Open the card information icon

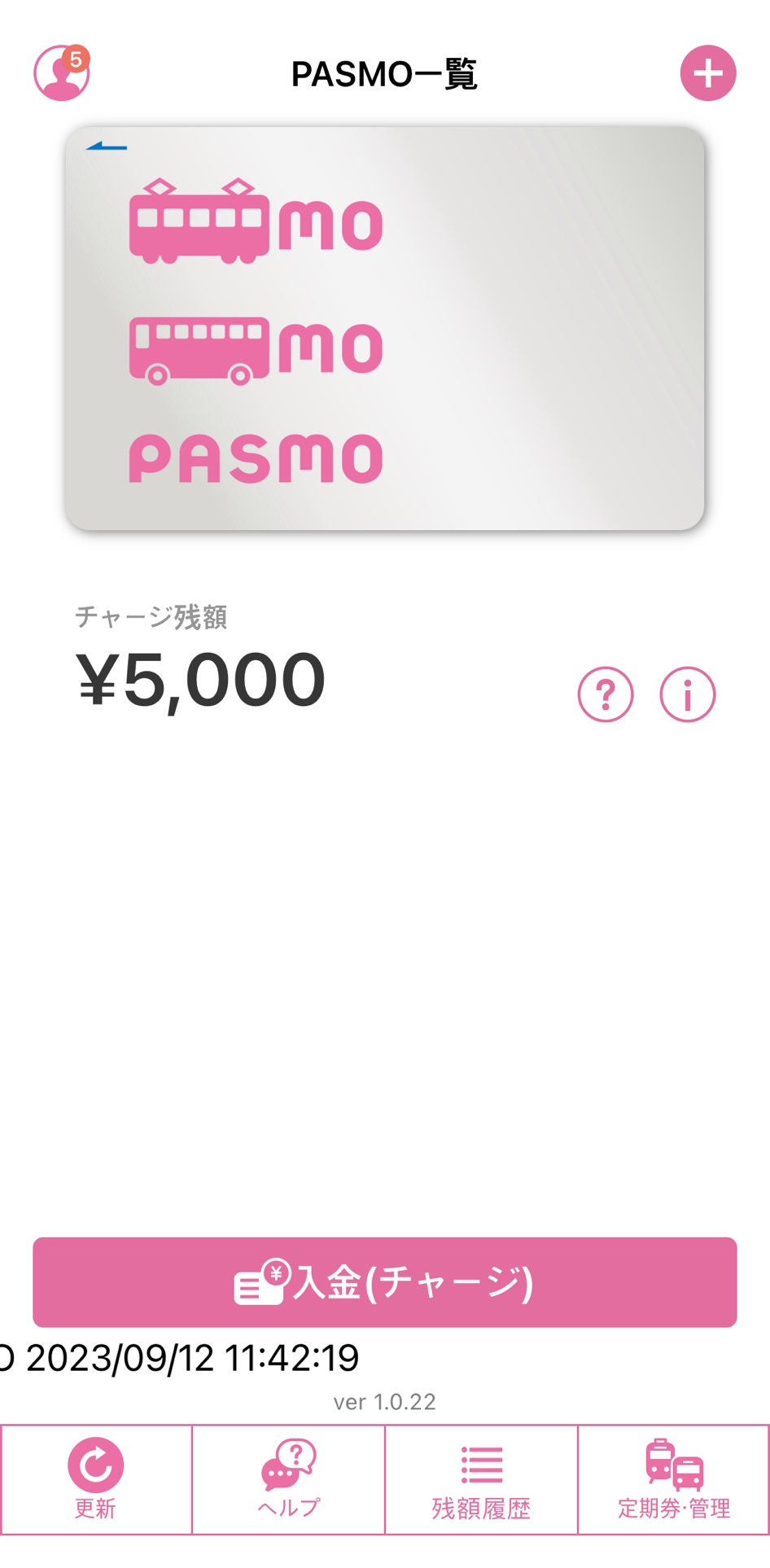point(687,694)
